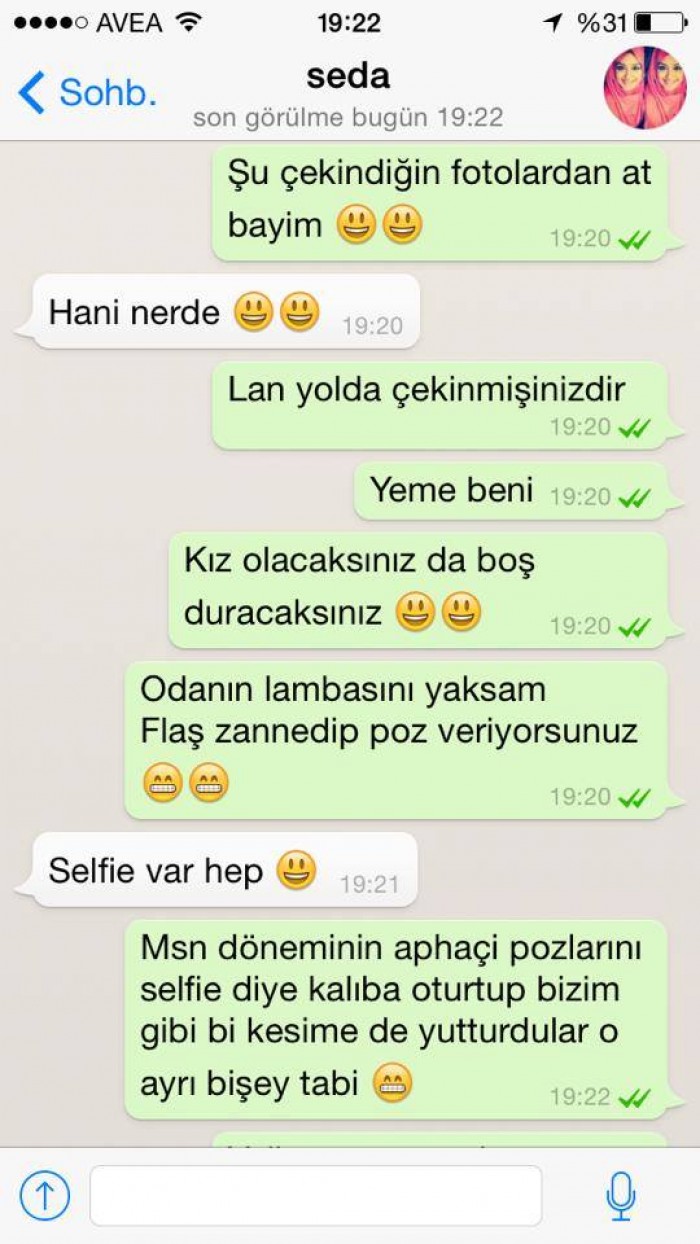Go back to Sohb. chat list
The width and height of the screenshot is (700, 1244).
pos(88,93)
